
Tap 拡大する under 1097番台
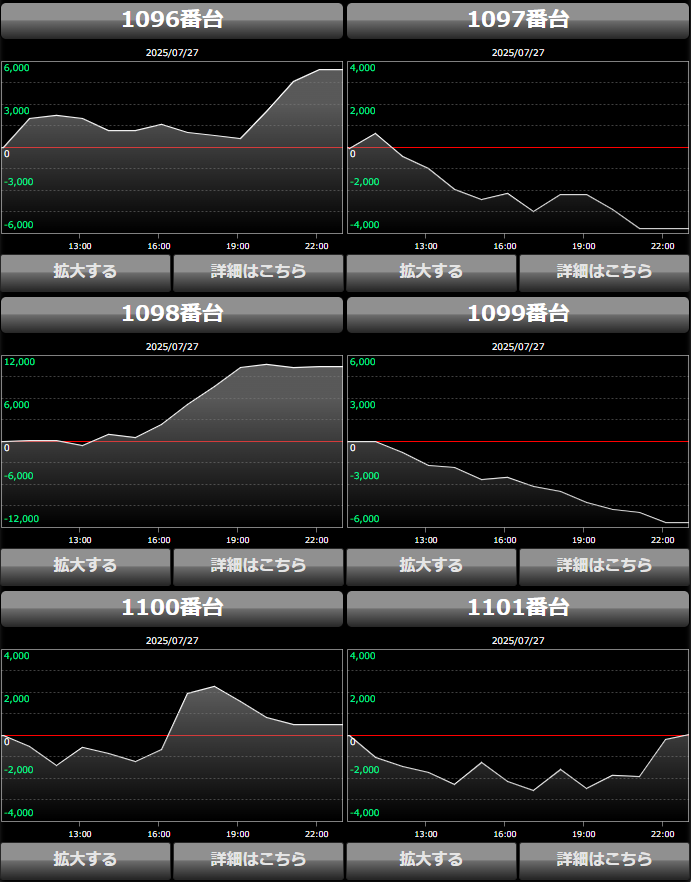pos(431,271)
